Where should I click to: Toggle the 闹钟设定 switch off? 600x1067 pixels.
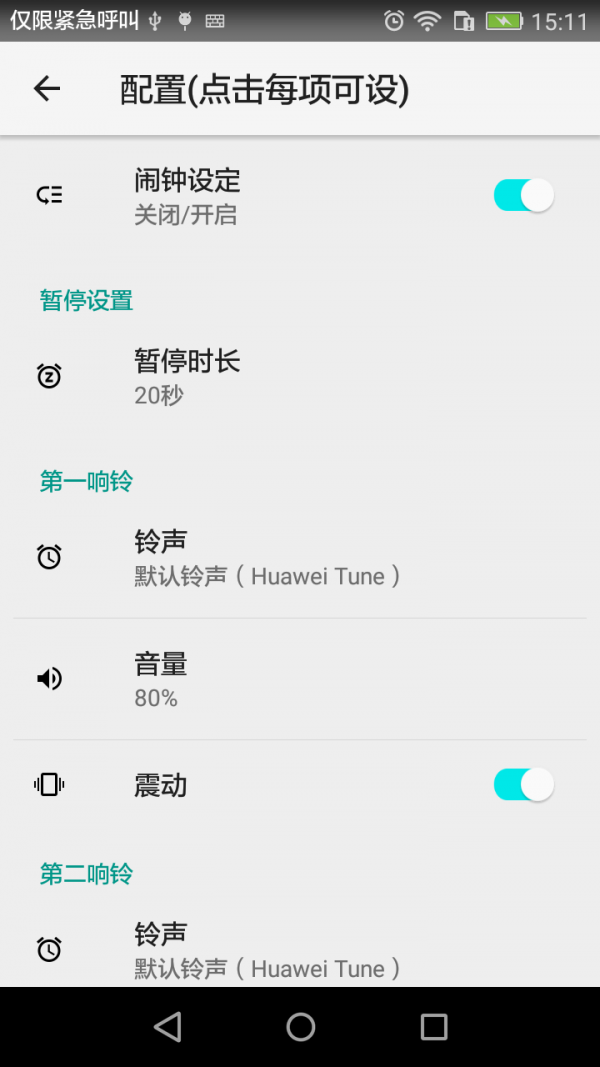pyautogui.click(x=524, y=196)
